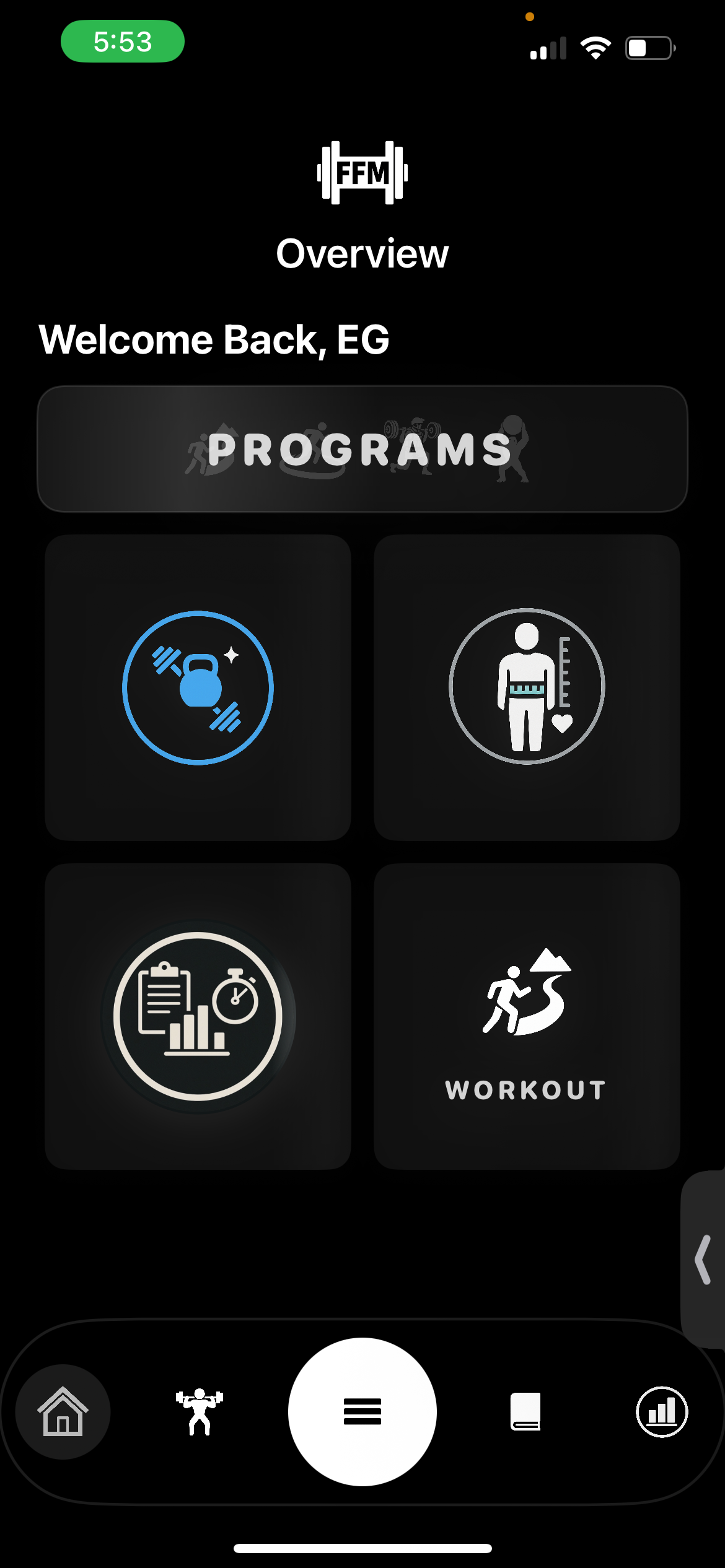Go to the Home tab
This screenshot has width=725, height=1568.
(x=63, y=1412)
